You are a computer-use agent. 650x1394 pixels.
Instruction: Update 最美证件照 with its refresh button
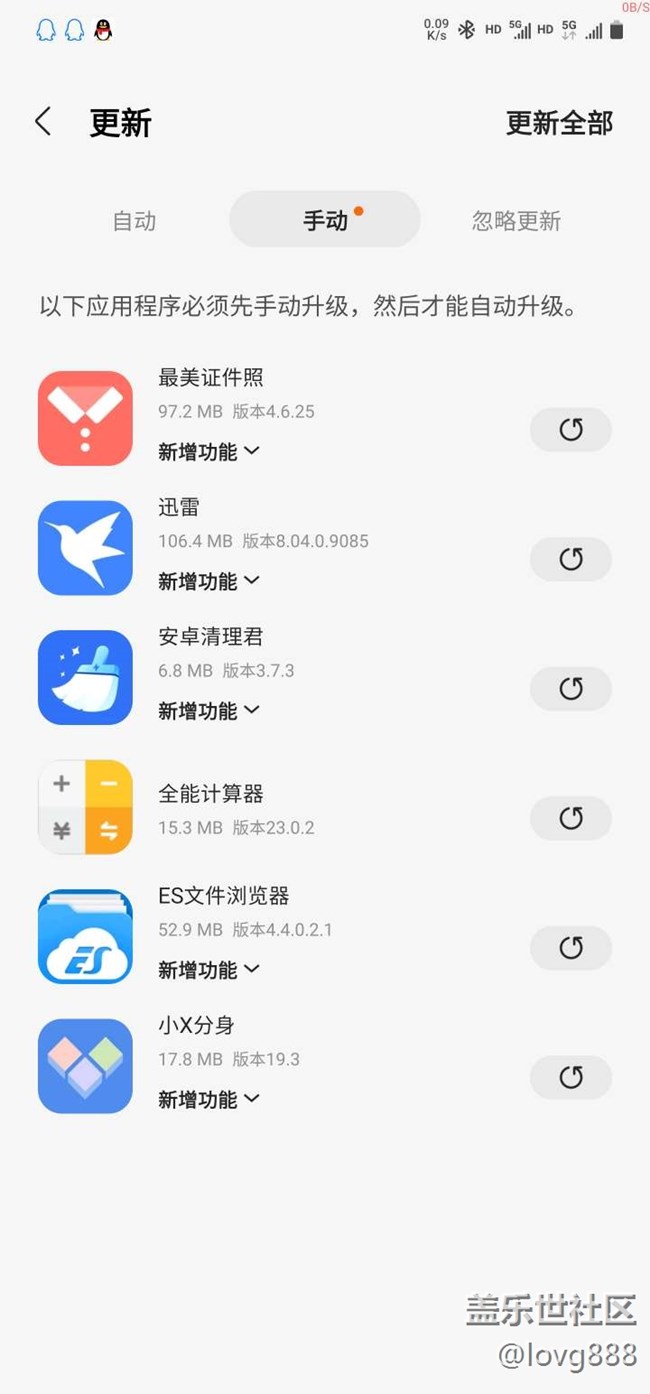(x=570, y=429)
